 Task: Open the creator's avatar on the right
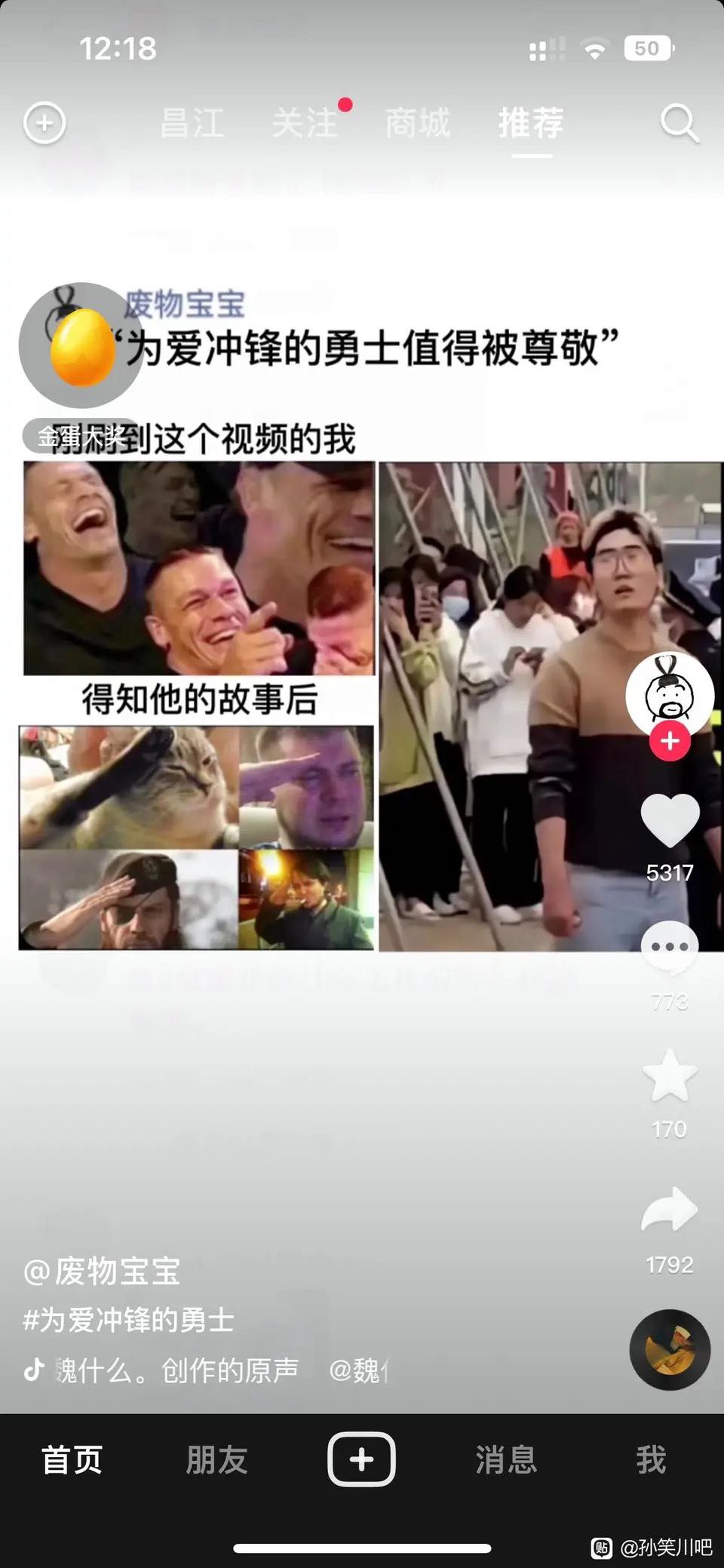pyautogui.click(x=670, y=693)
